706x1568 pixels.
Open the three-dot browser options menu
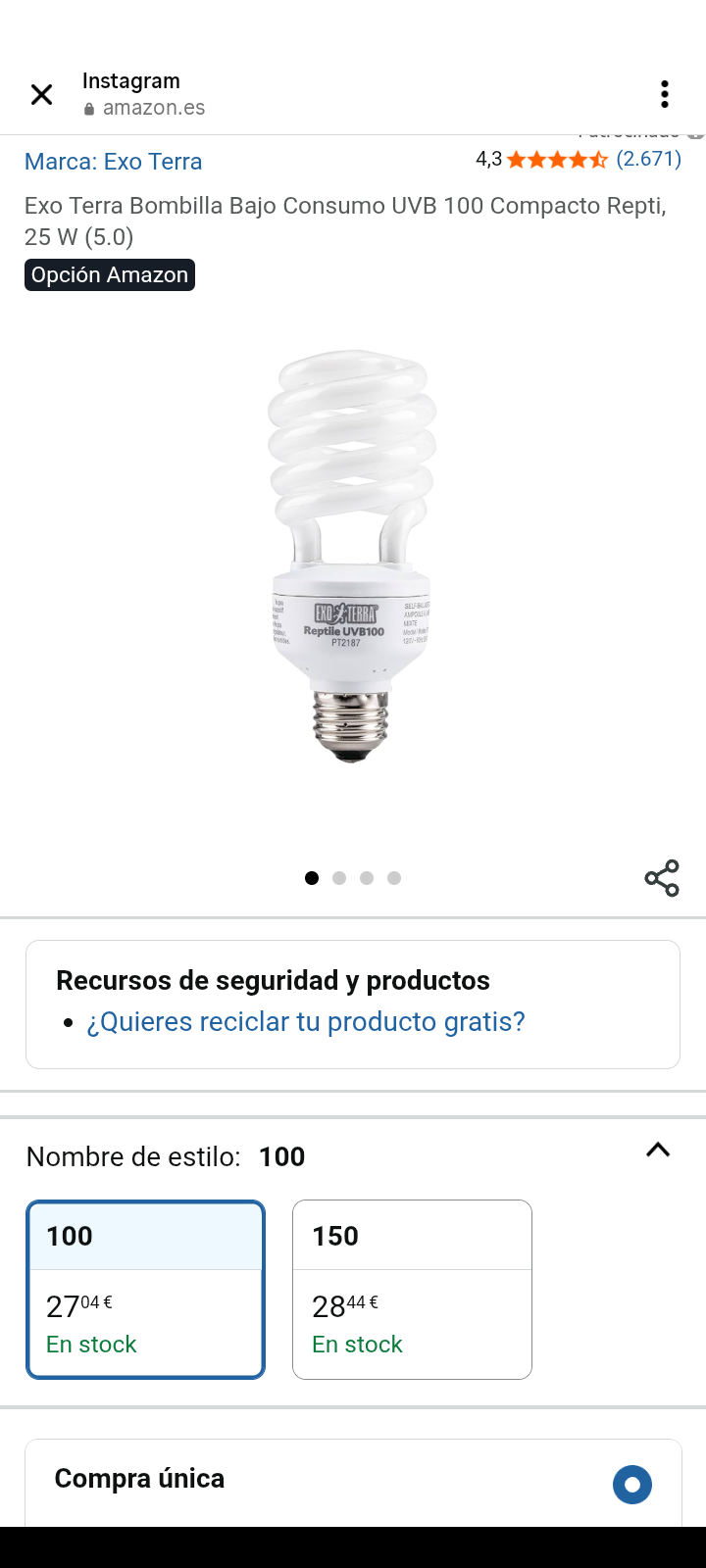tap(664, 93)
